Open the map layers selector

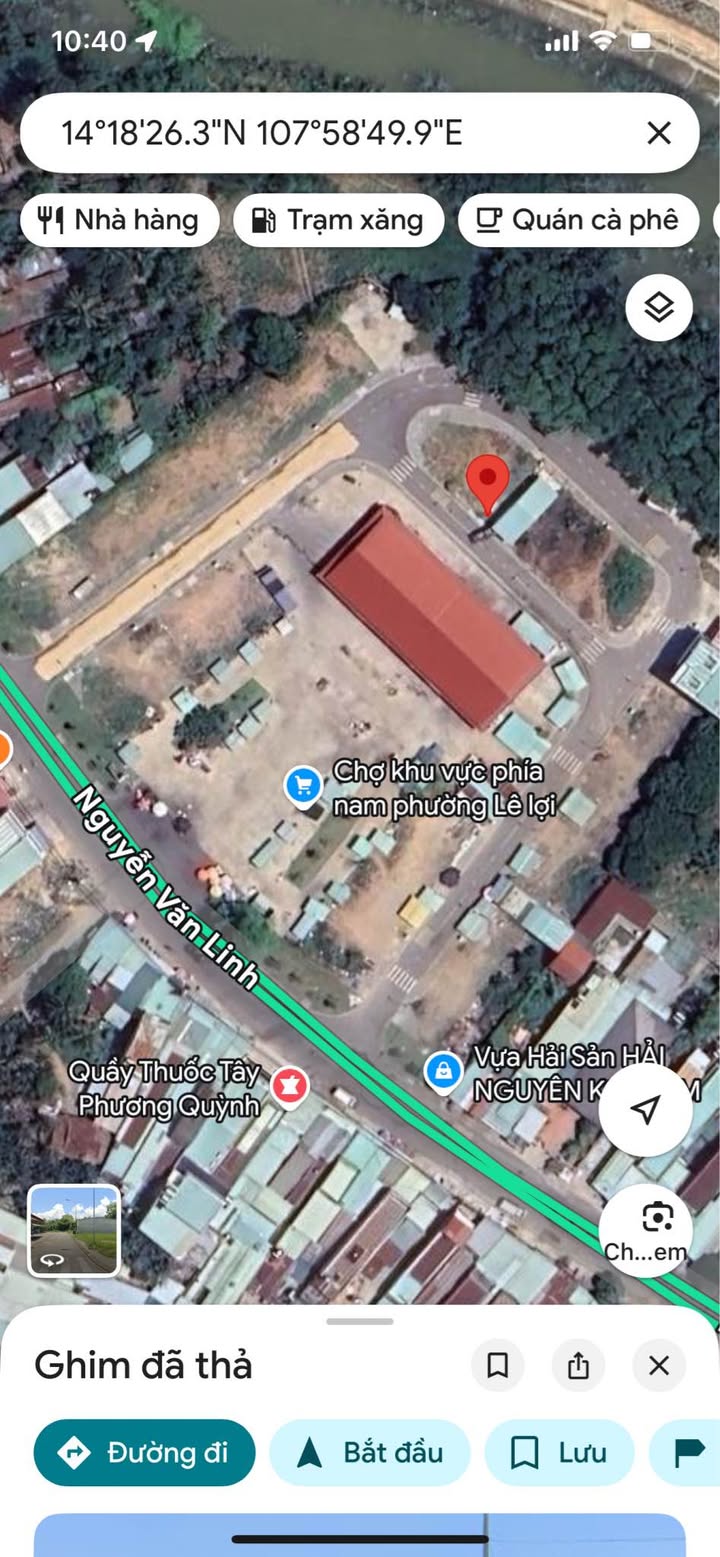[659, 308]
